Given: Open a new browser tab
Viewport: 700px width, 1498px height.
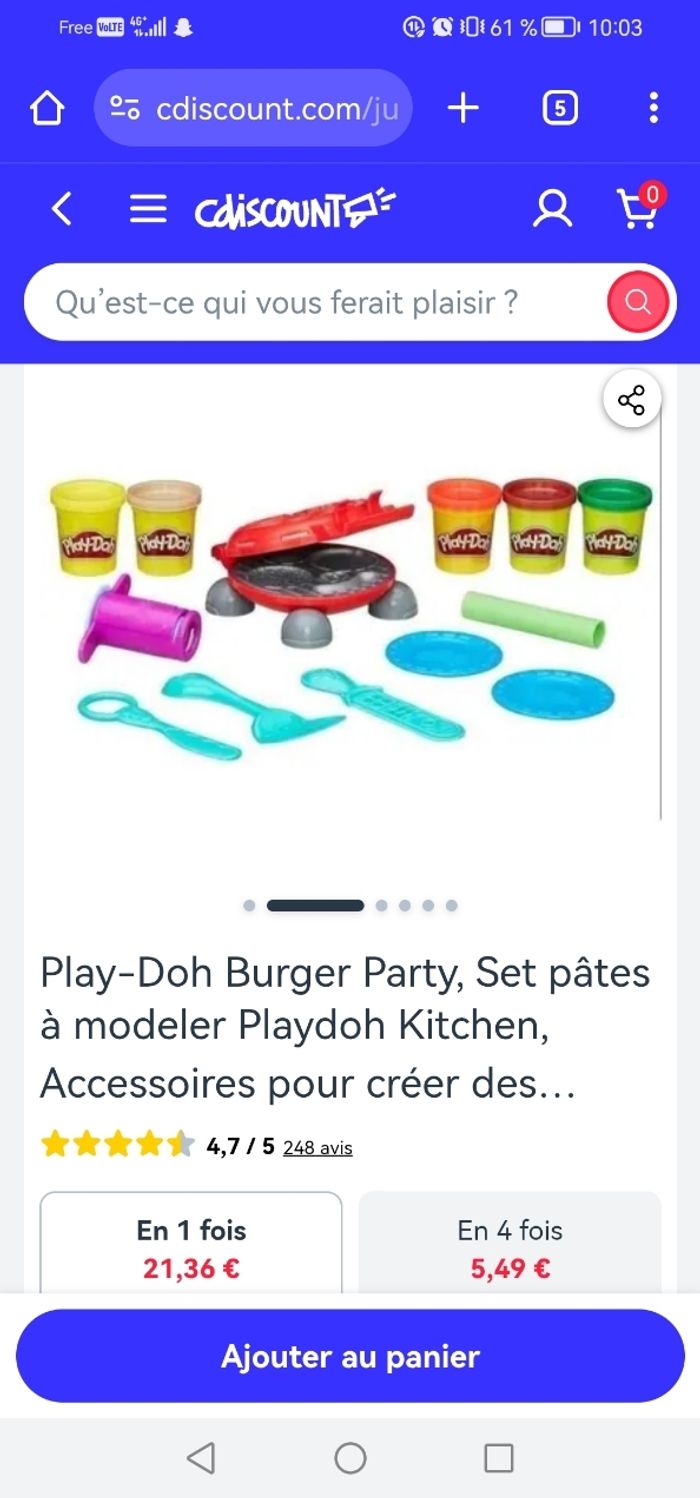Looking at the screenshot, I should coord(463,108).
